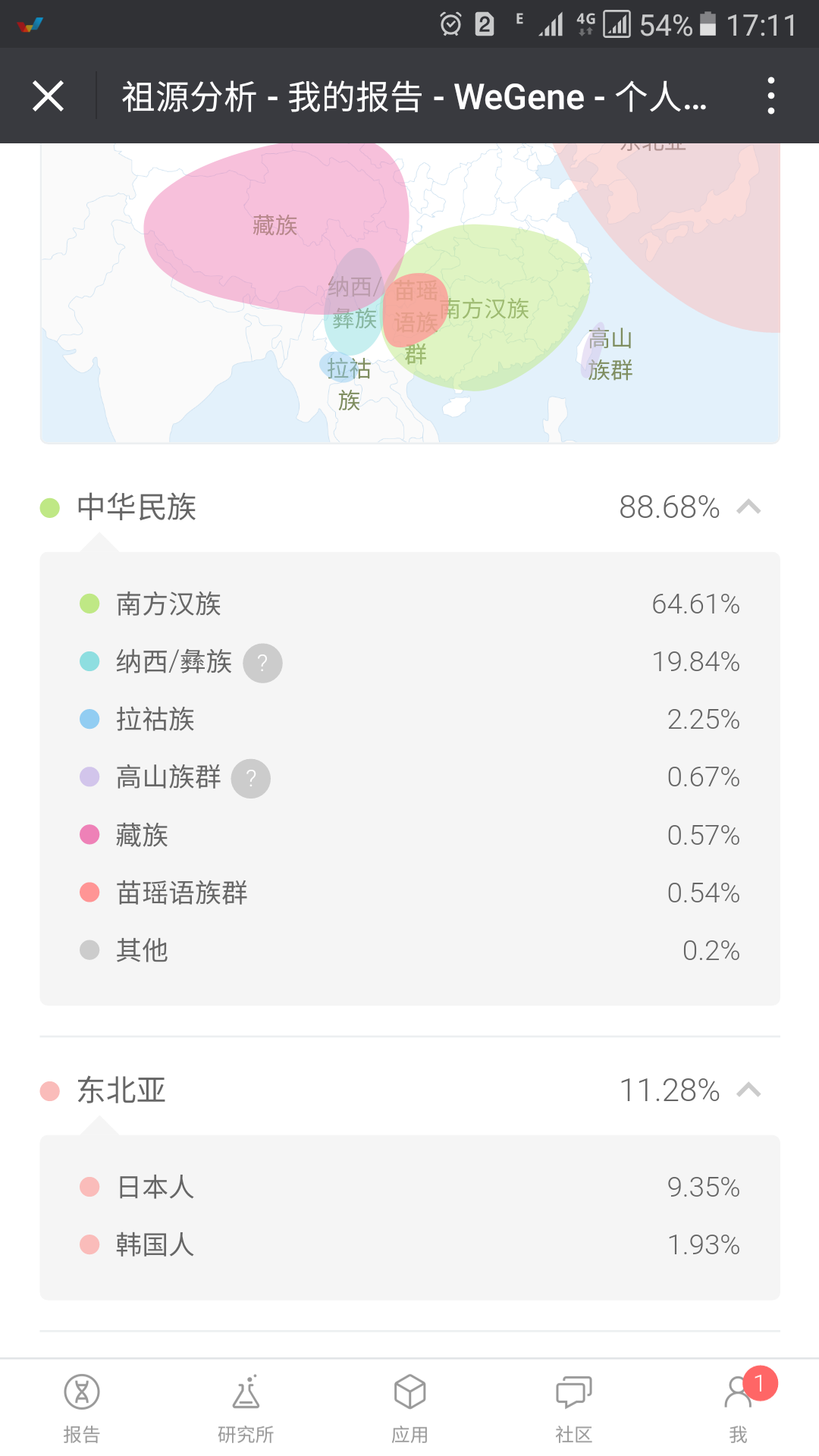
Task: Collapse the 东北亚 section
Action: click(x=748, y=1090)
